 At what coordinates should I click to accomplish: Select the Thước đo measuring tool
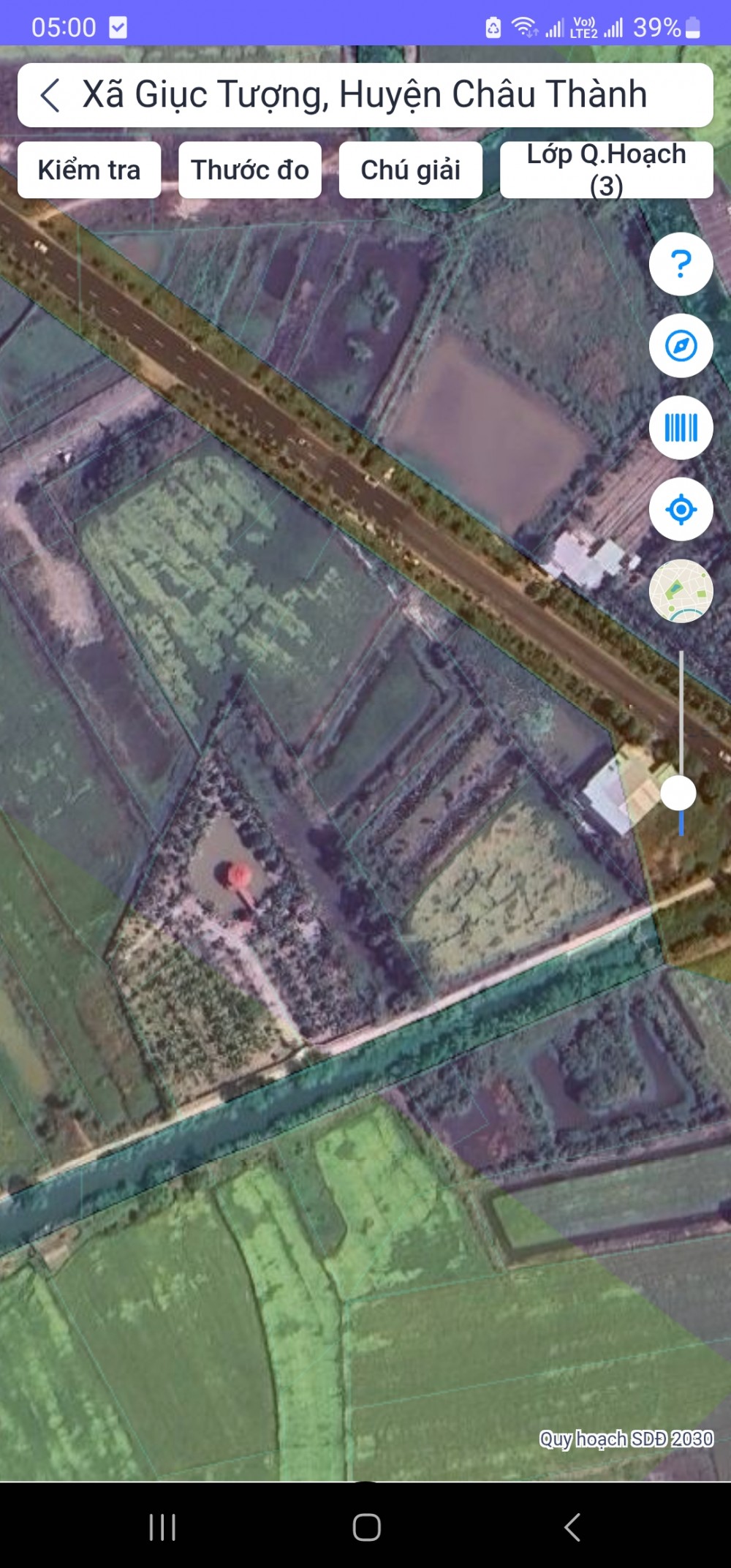click(x=250, y=170)
